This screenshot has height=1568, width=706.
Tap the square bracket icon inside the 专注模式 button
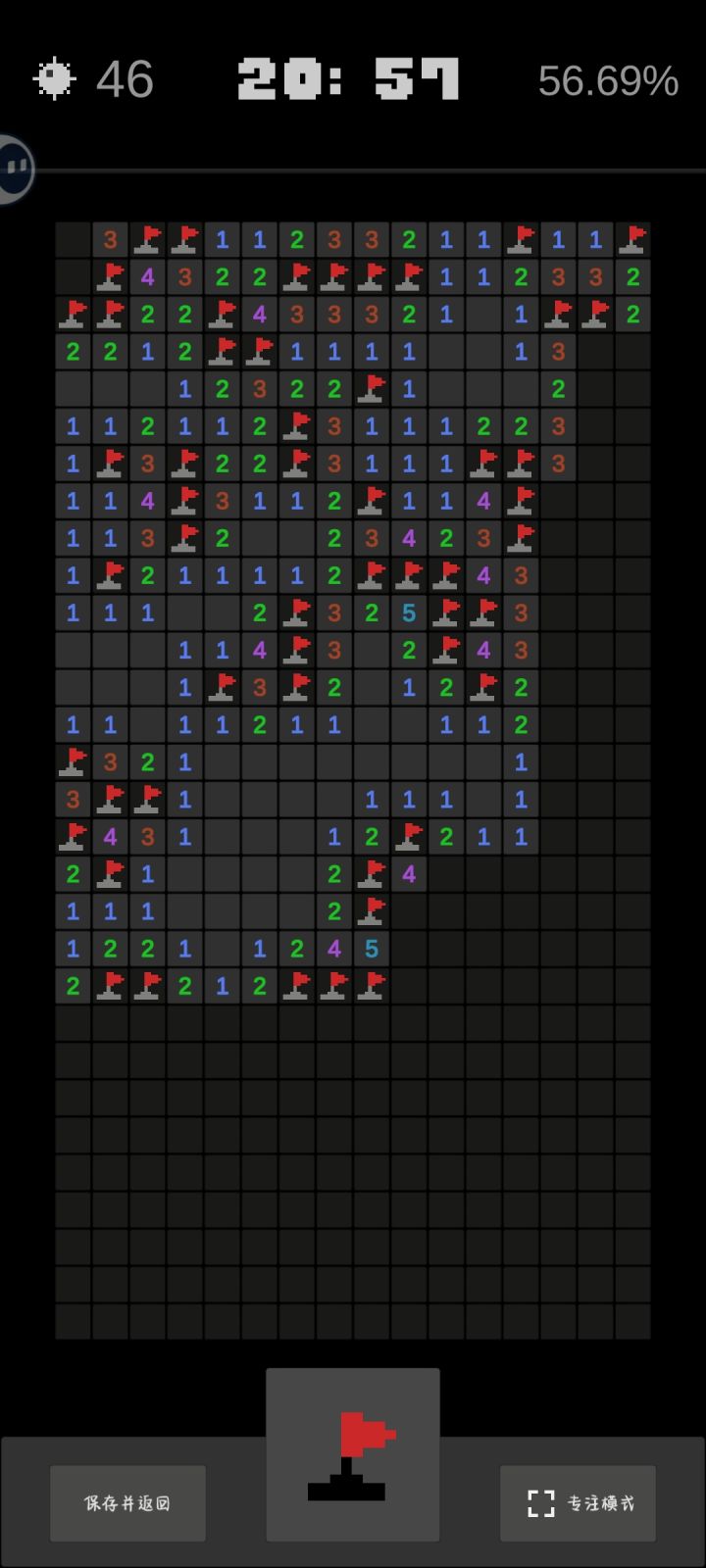[x=538, y=1502]
